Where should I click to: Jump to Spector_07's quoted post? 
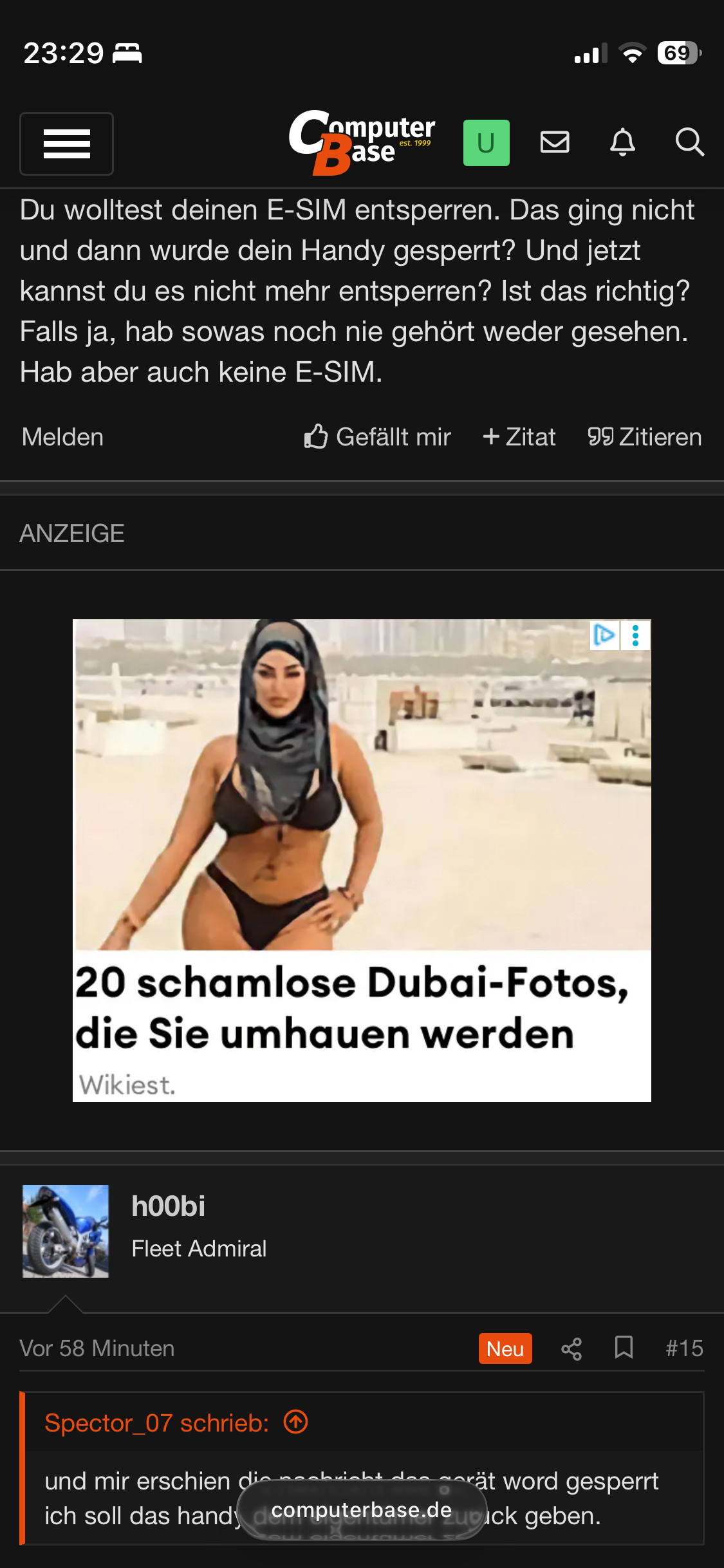[296, 1422]
